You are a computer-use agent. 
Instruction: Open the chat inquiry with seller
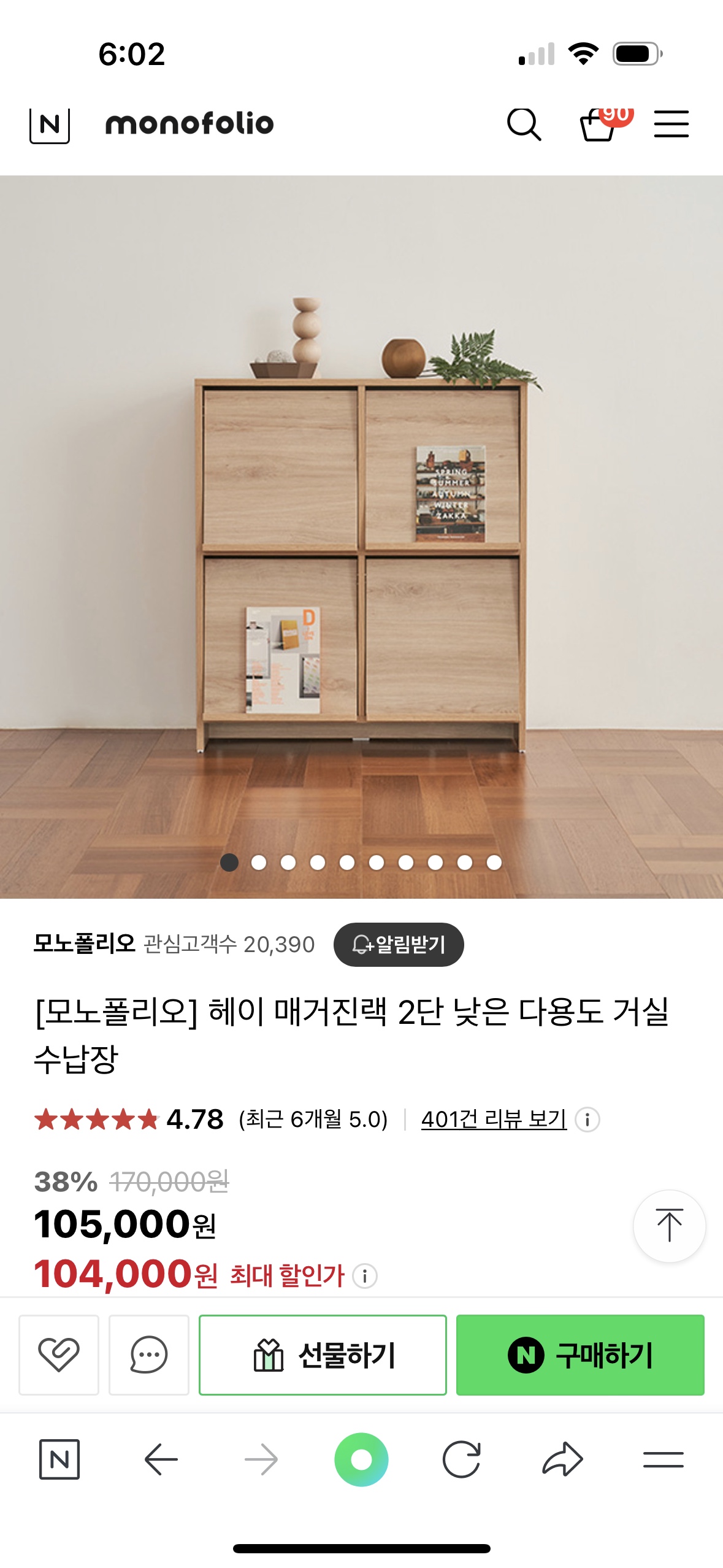[x=149, y=1355]
